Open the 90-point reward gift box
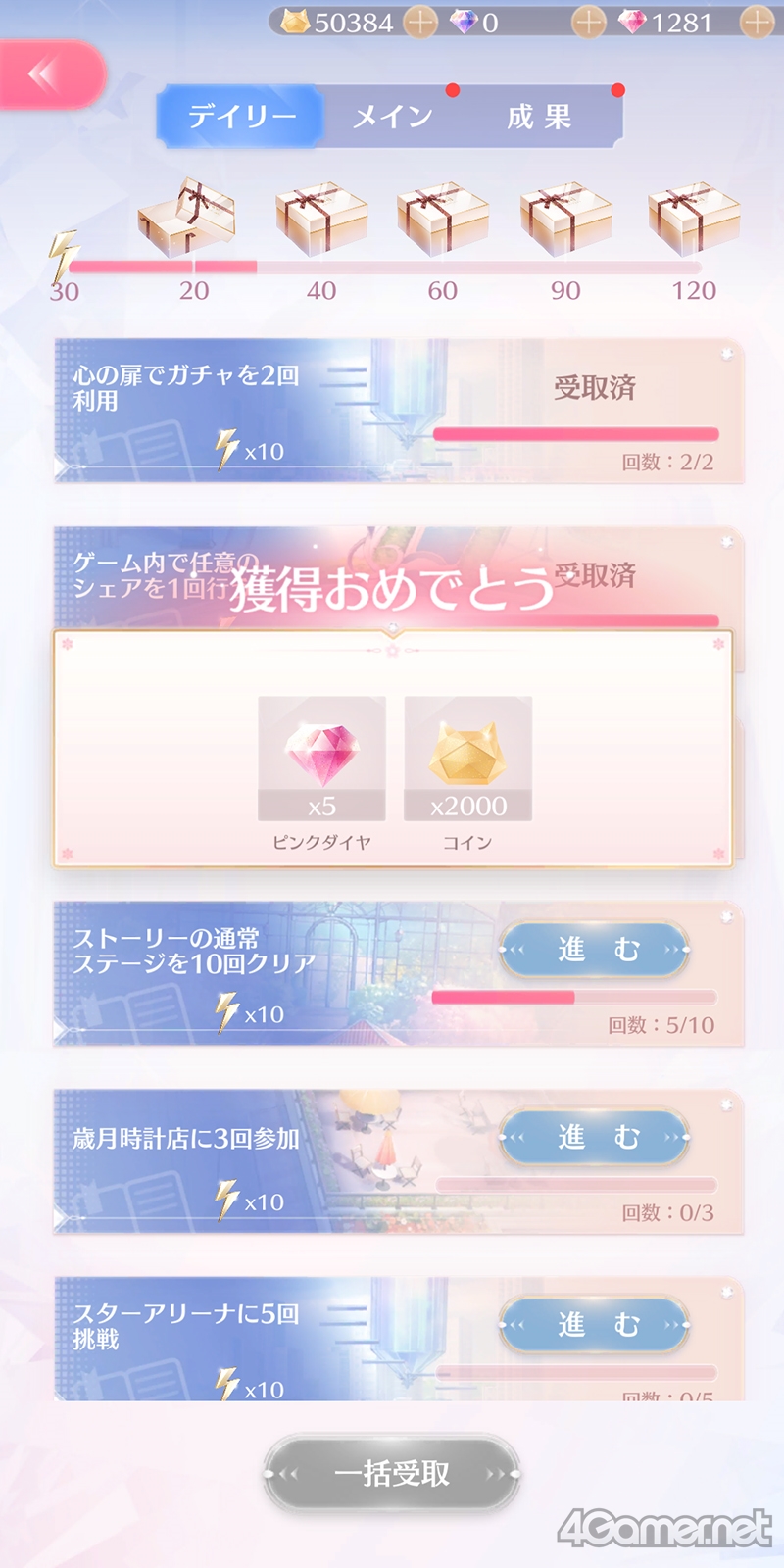This screenshot has width=784, height=1568. click(x=565, y=216)
